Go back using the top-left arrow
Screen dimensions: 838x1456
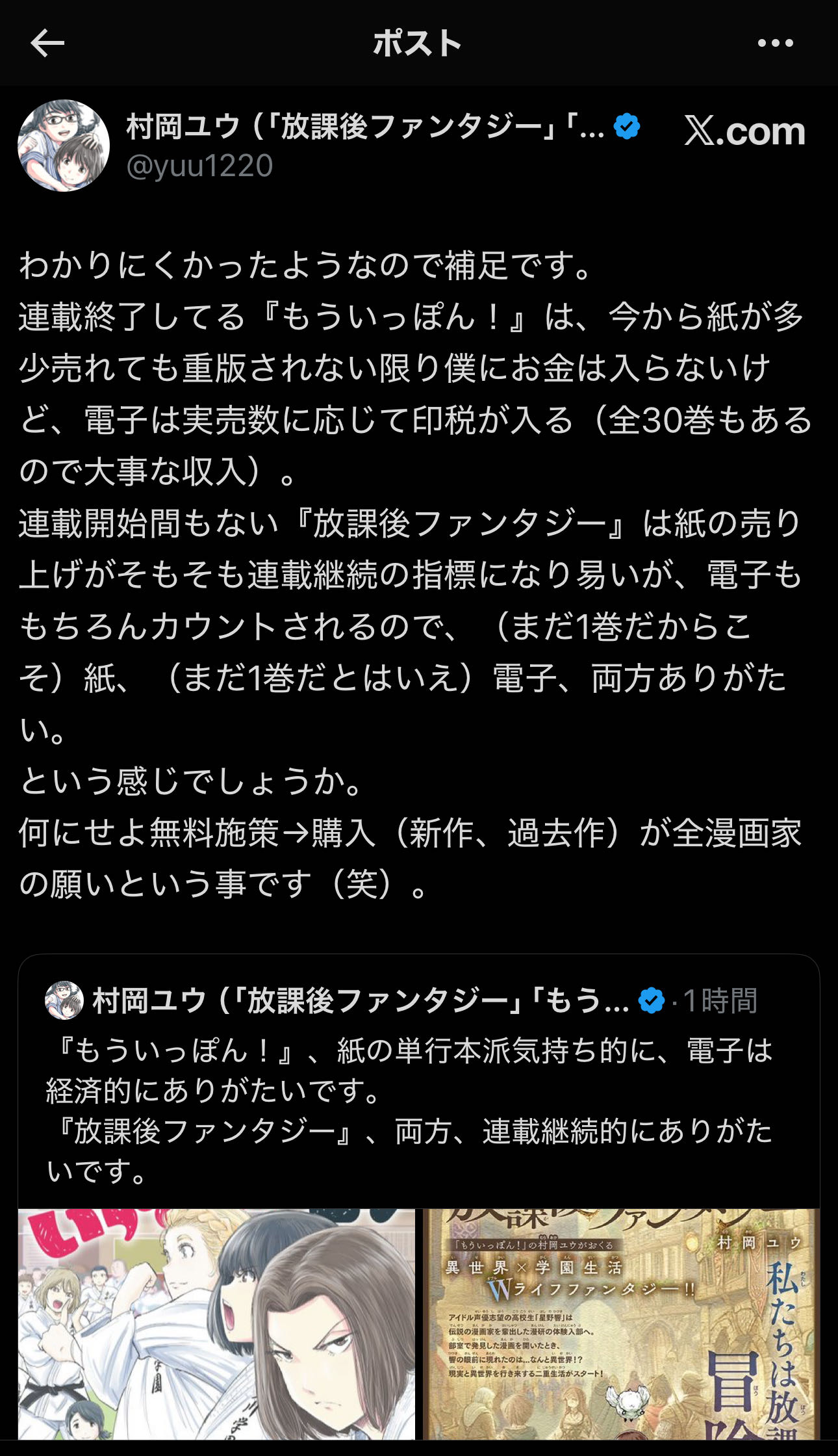(47, 44)
